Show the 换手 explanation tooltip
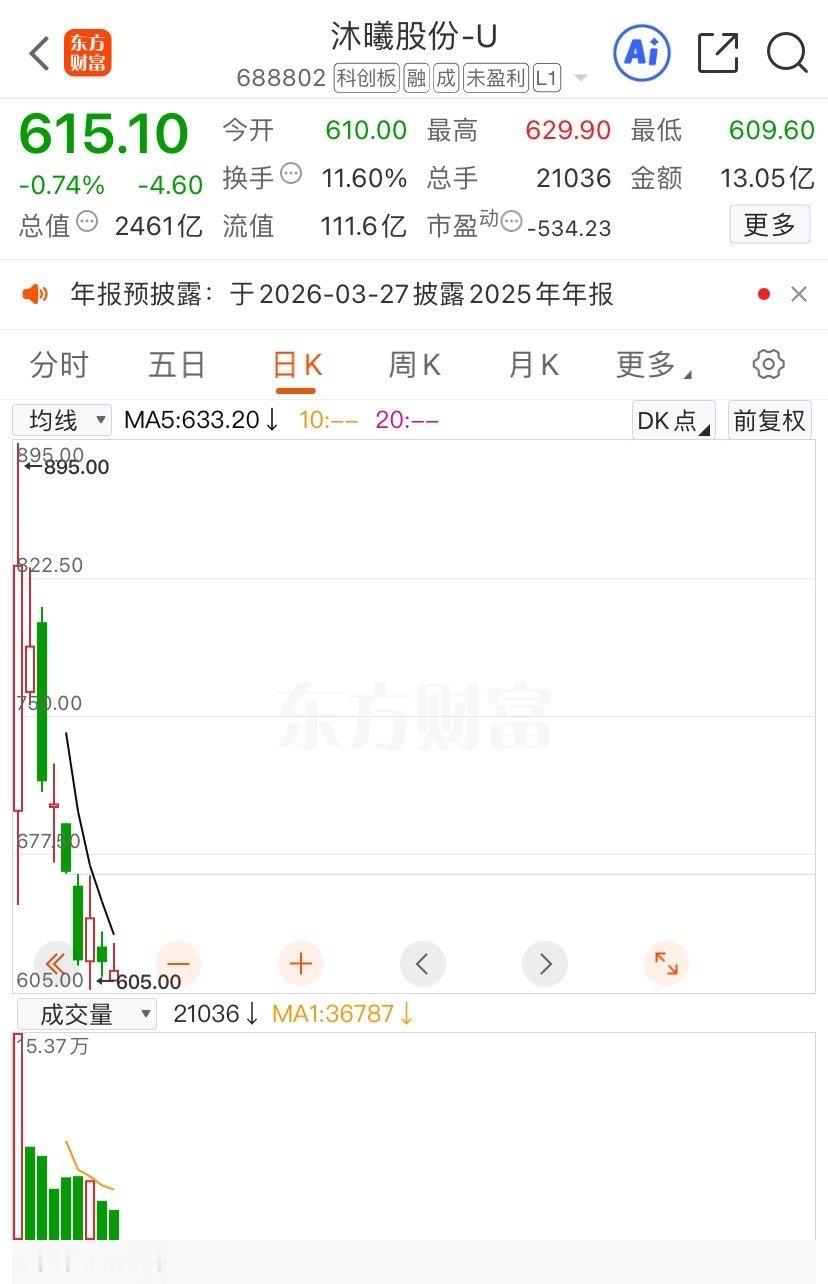 289,173
